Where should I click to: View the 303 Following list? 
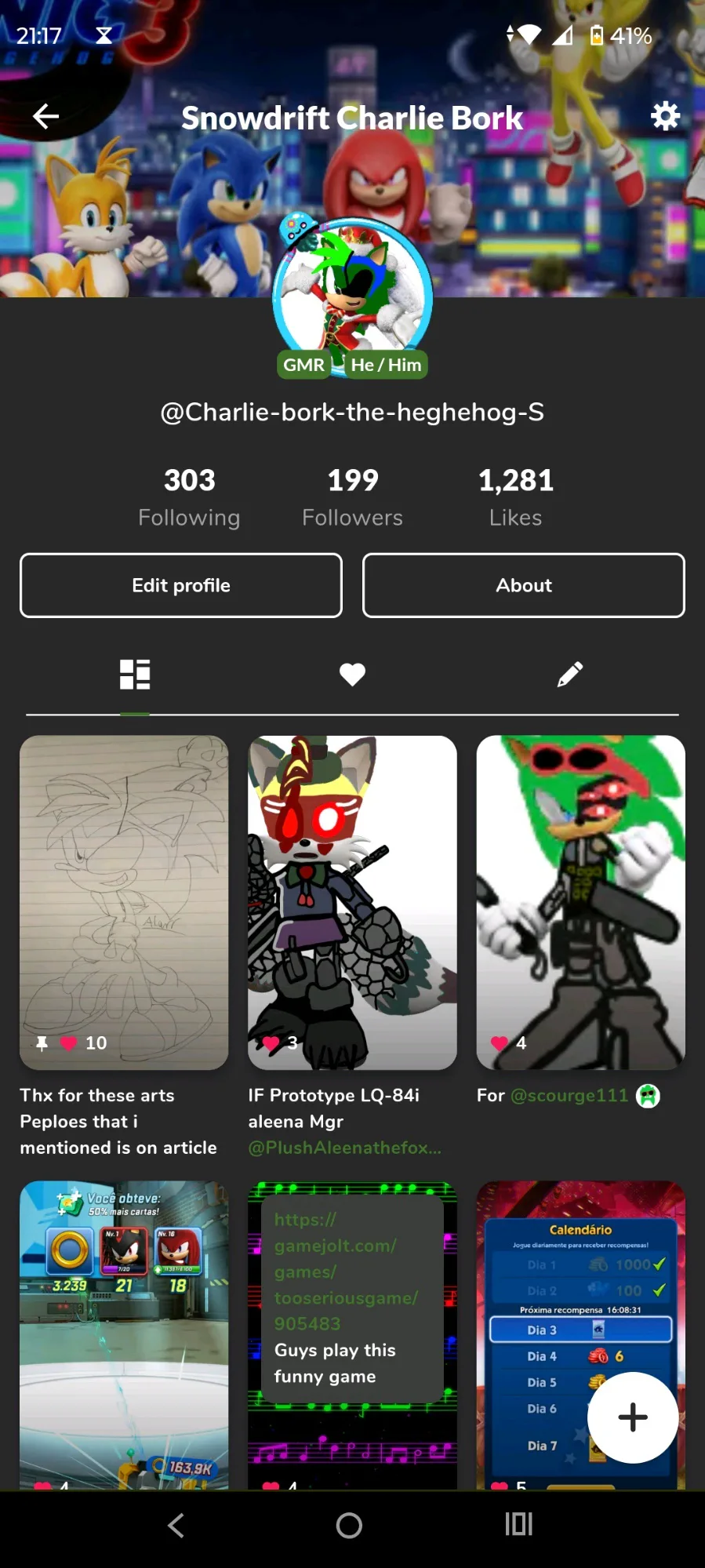189,496
